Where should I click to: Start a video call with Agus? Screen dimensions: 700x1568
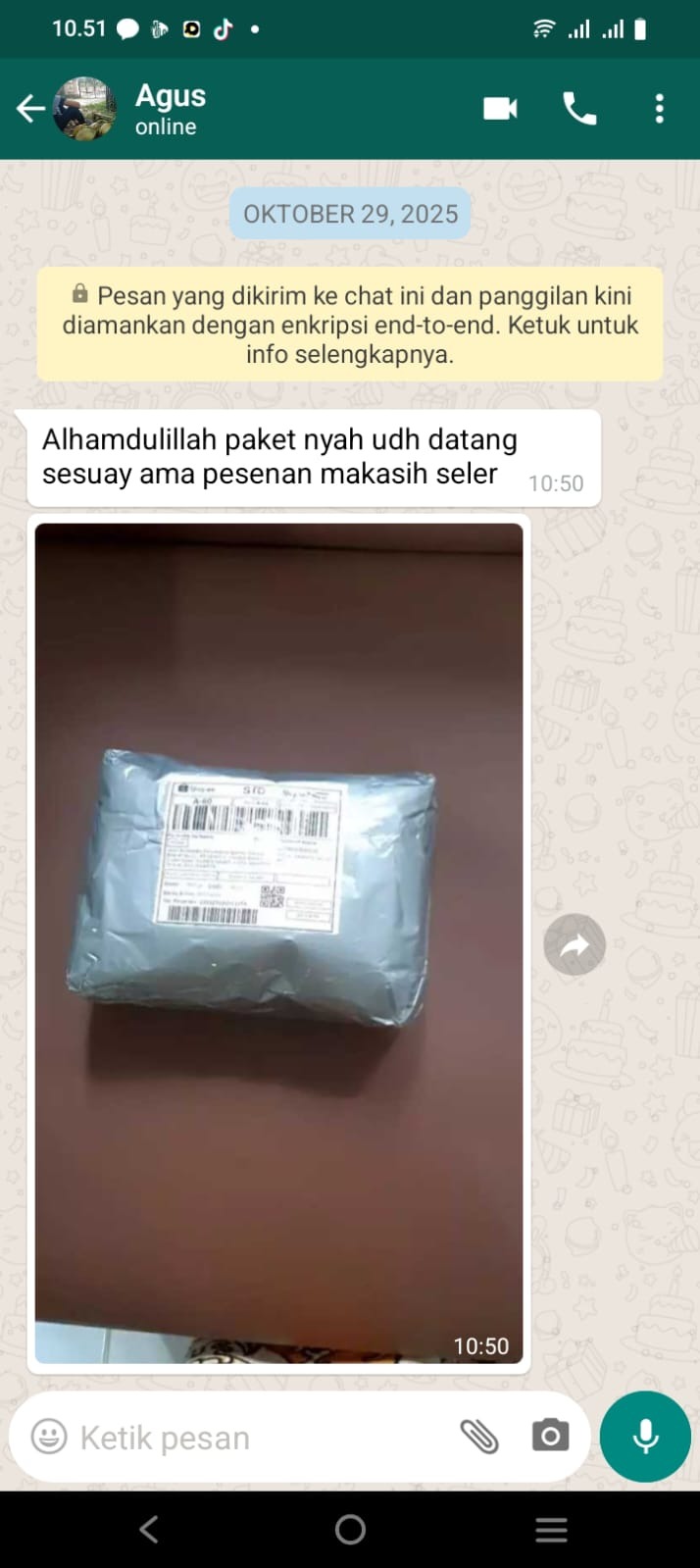click(x=500, y=109)
